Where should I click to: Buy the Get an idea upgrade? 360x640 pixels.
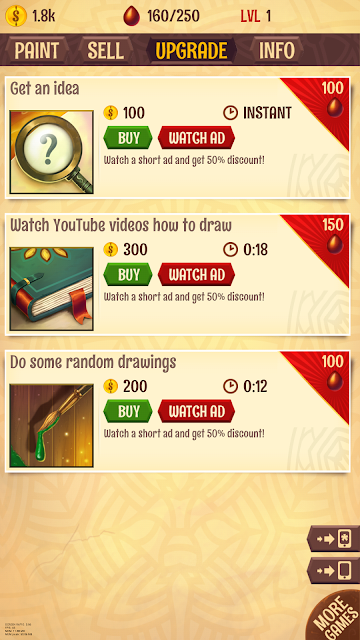pyautogui.click(x=128, y=138)
